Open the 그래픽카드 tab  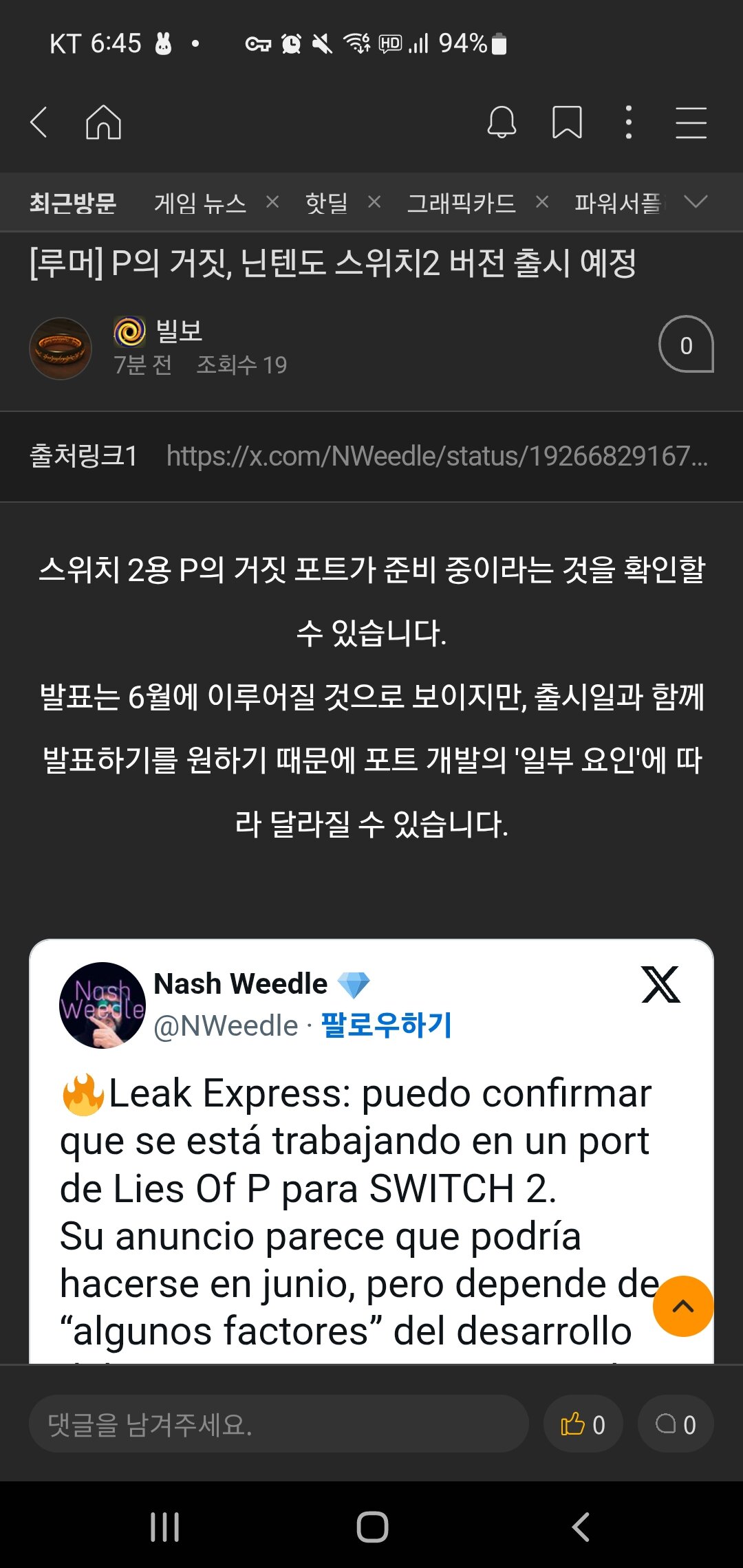[461, 203]
